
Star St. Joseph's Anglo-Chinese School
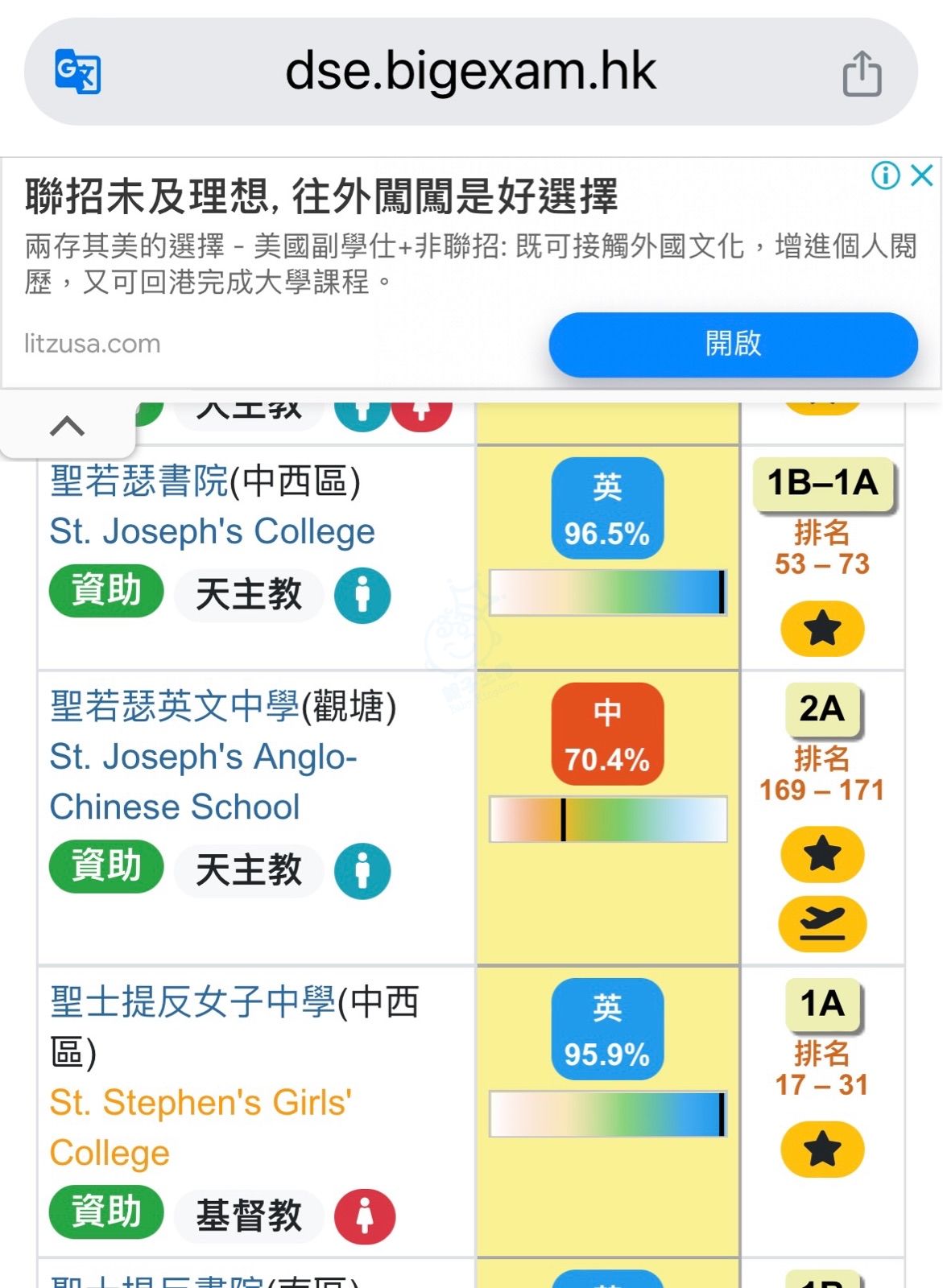[x=821, y=854]
